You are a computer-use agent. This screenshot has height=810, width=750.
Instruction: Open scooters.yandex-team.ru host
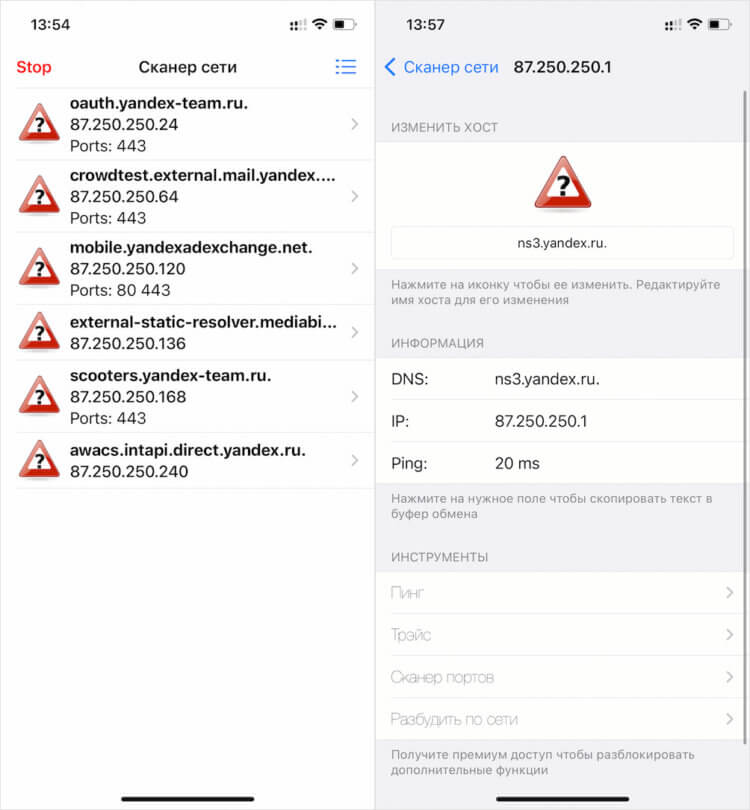(190, 396)
